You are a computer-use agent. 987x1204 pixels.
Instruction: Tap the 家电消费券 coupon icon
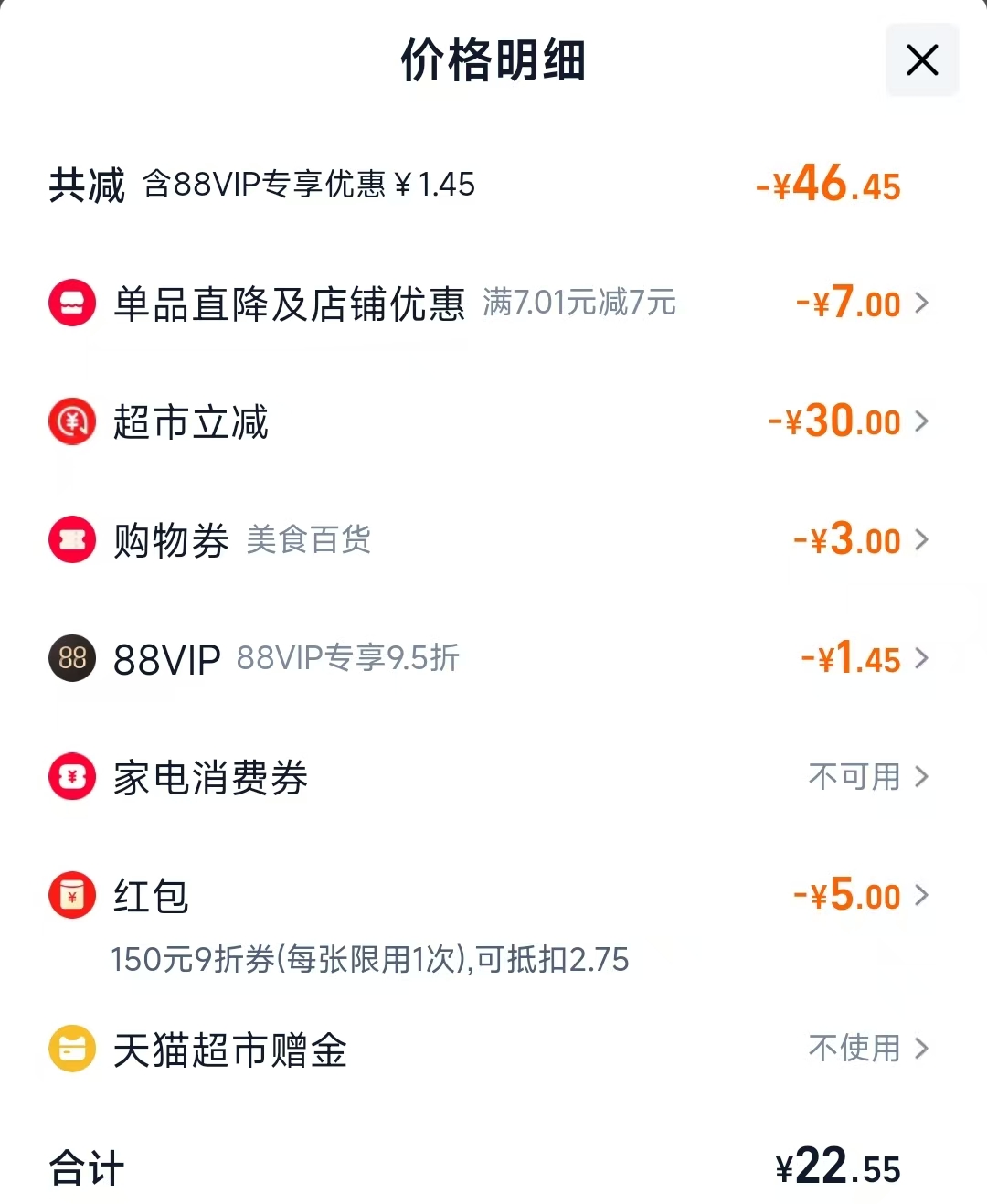click(x=71, y=778)
